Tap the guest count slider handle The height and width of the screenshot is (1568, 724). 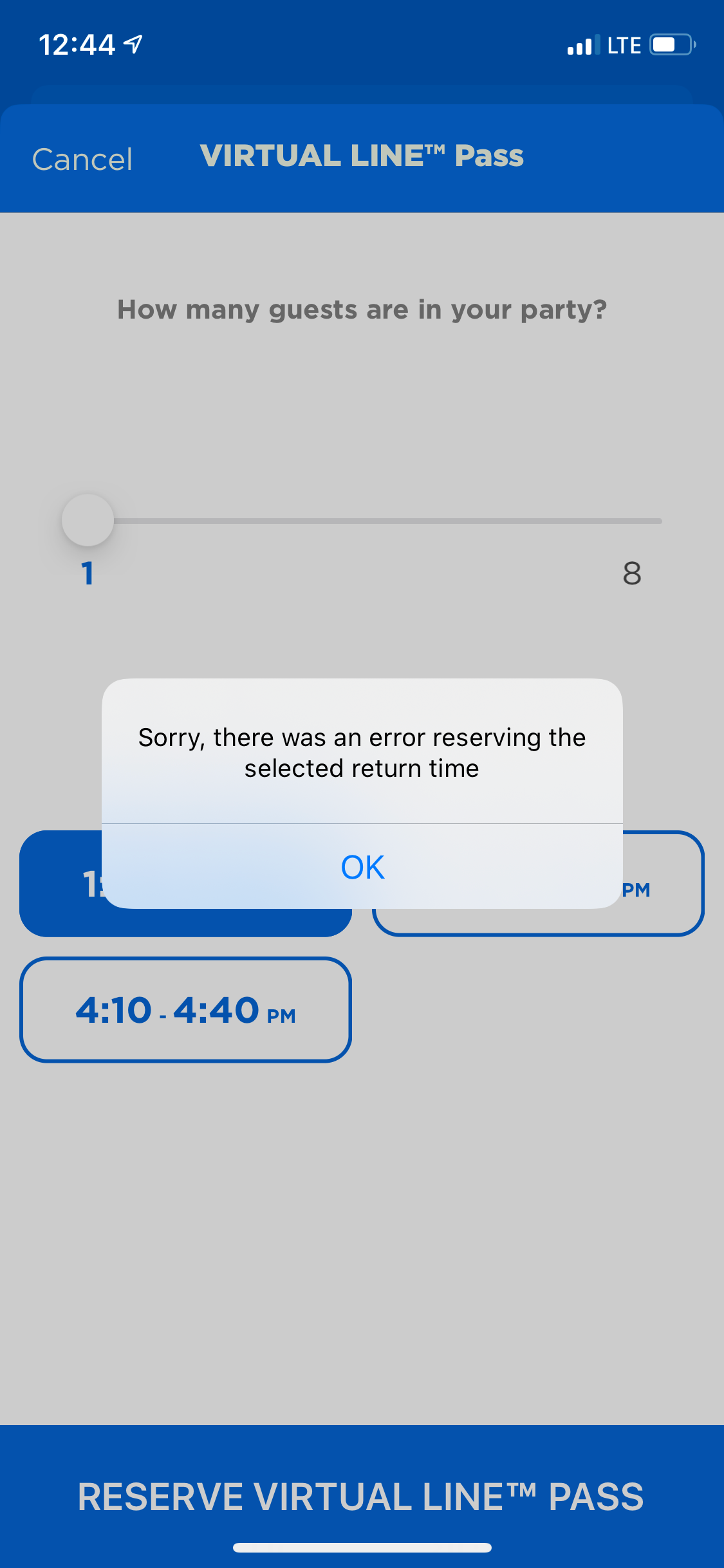[88, 520]
